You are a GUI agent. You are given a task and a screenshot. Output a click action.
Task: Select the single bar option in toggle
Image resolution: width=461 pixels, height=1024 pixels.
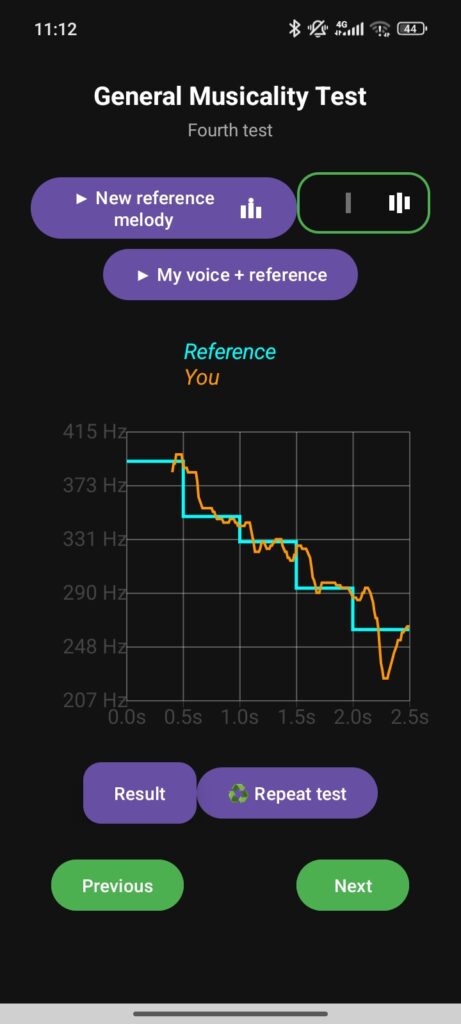point(348,203)
